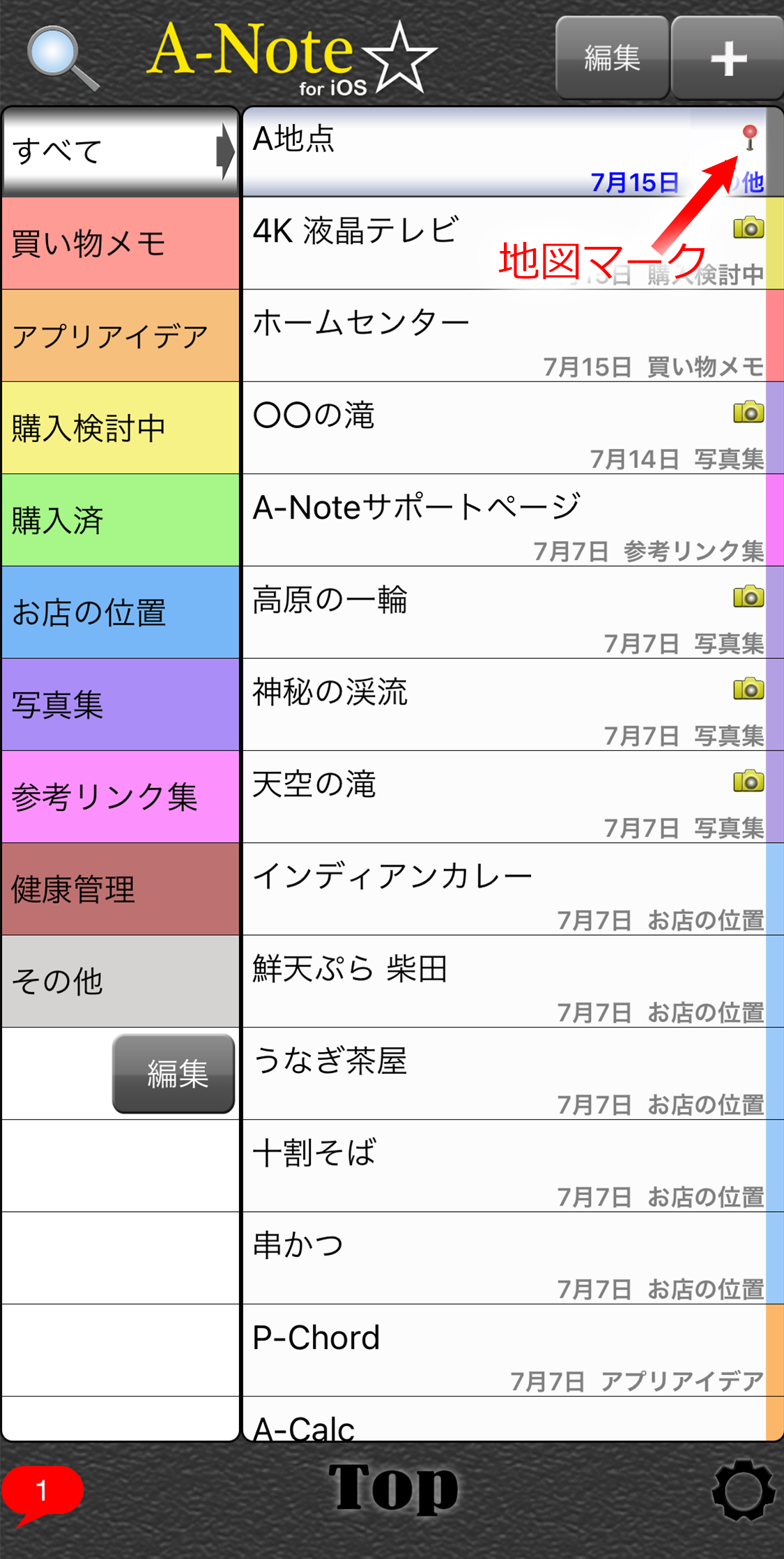Filter by 購入検討中 category
Screen dimensions: 784x1559
point(121,428)
